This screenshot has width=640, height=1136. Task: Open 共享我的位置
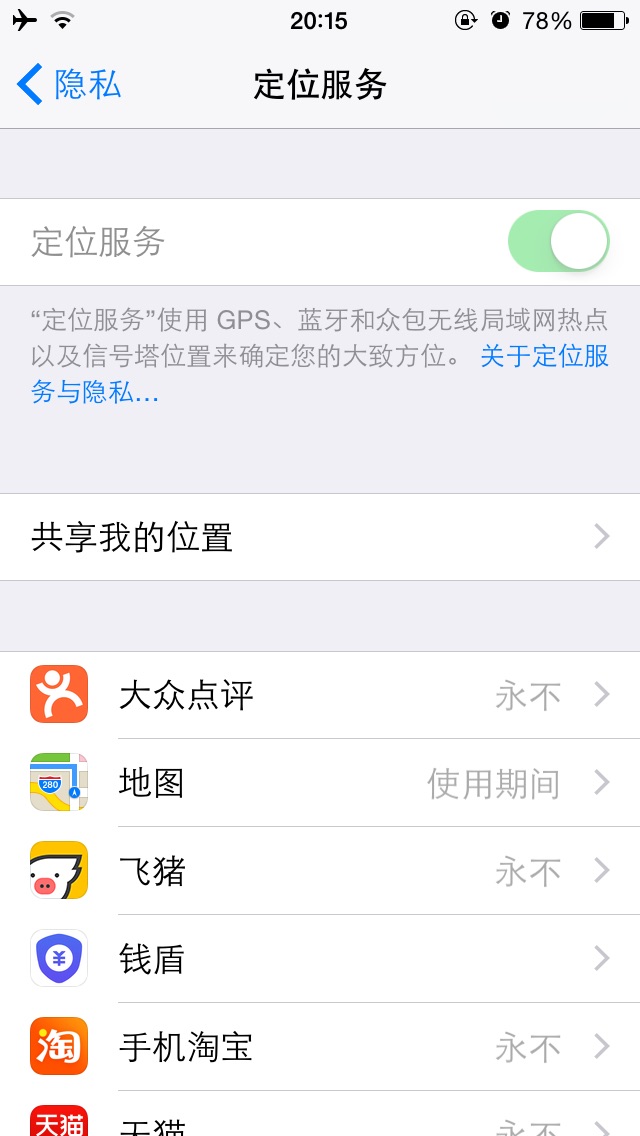320,538
